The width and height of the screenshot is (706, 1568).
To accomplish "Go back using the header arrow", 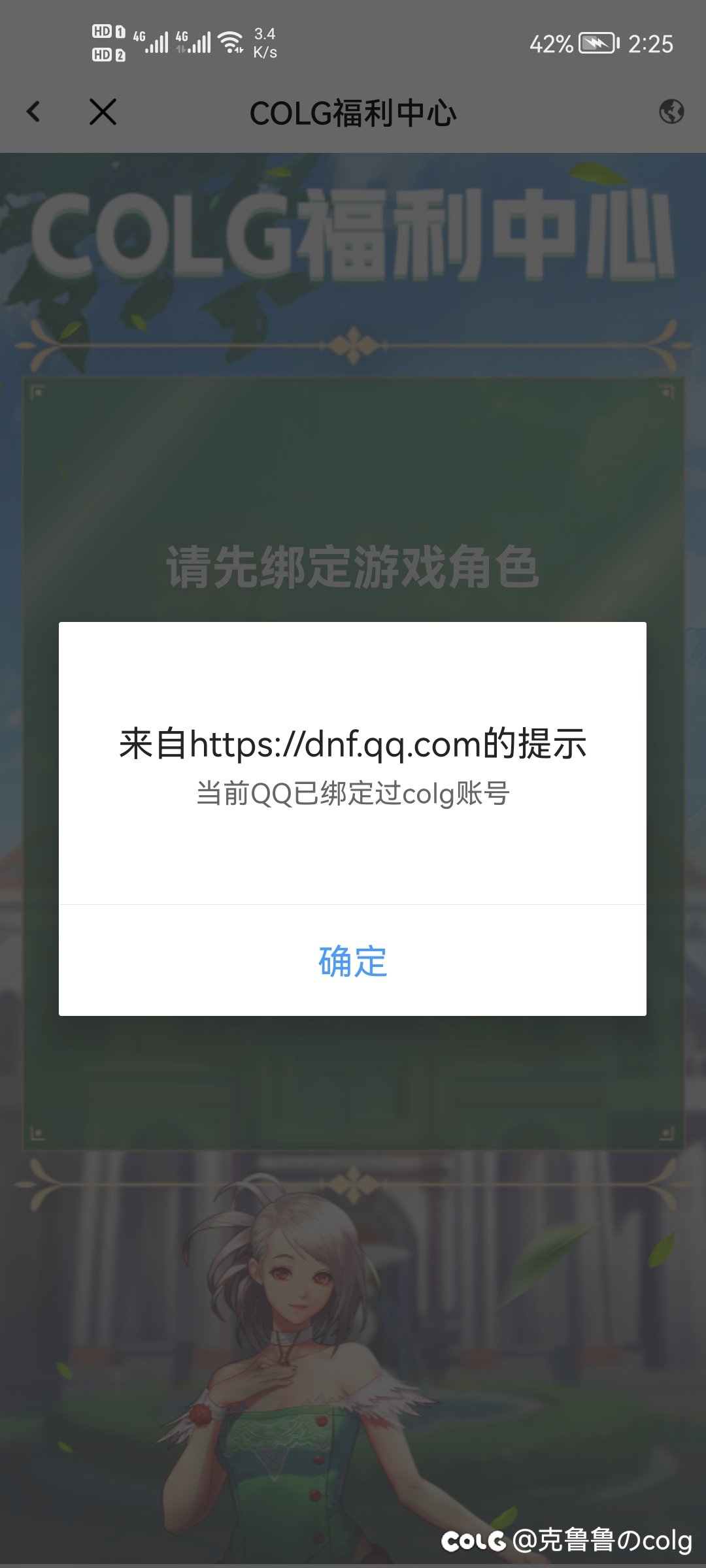I will (33, 112).
